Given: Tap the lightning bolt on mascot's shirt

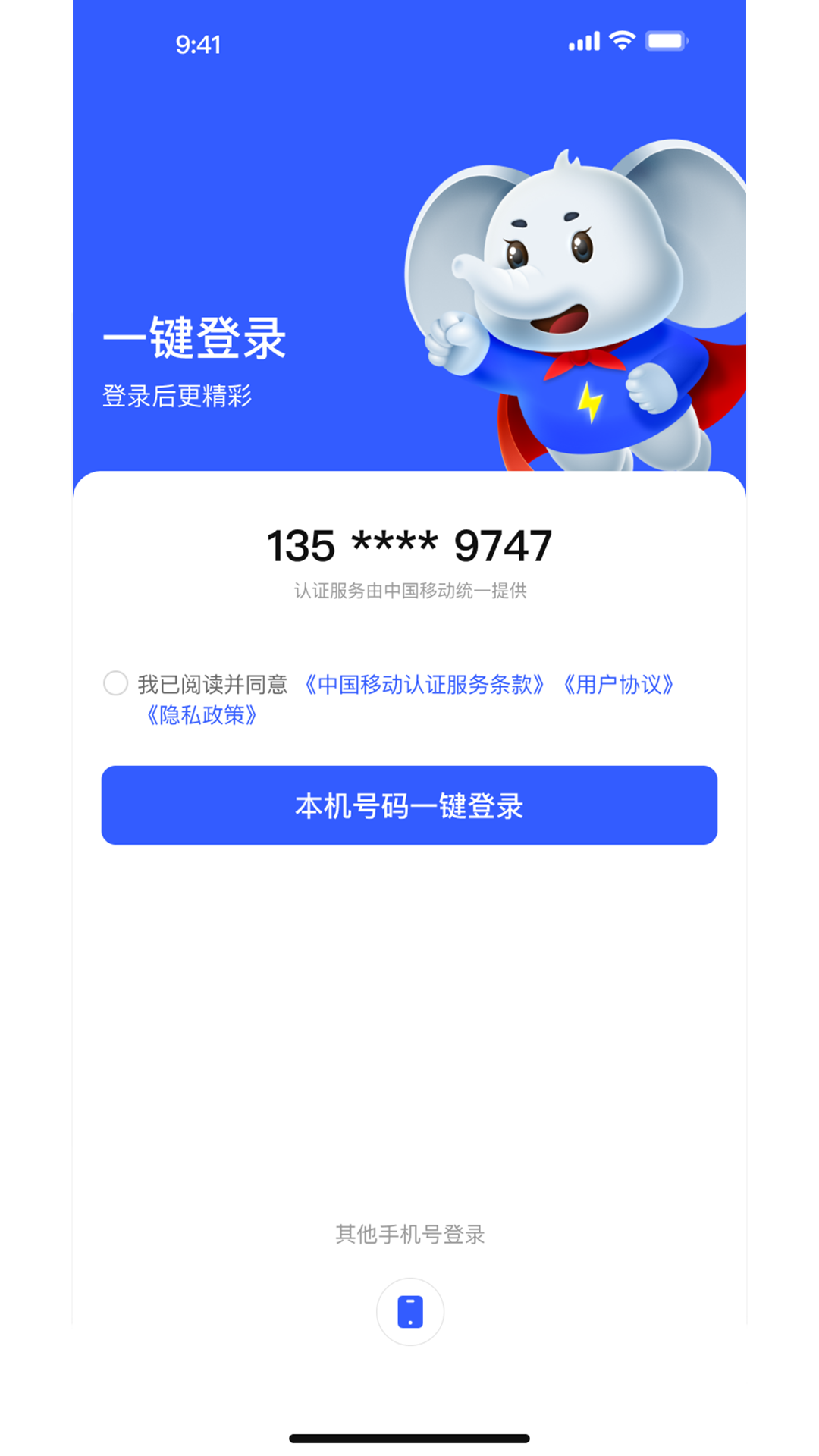Looking at the screenshot, I should [590, 402].
